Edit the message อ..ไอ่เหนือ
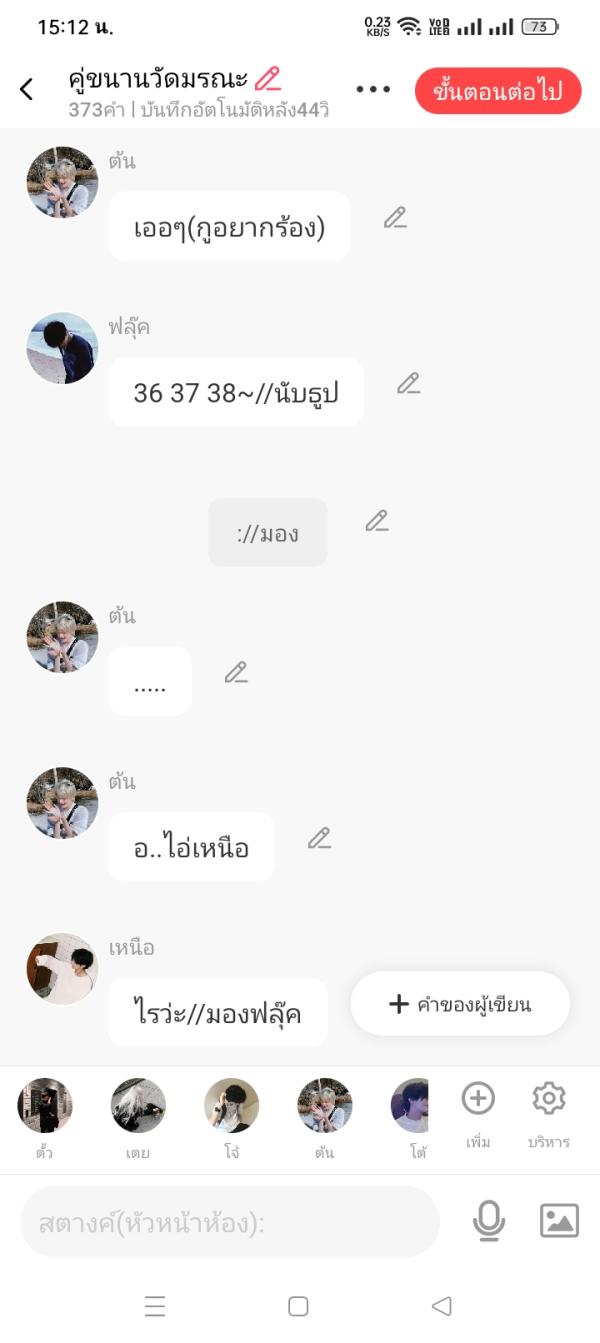The image size is (600, 1343). 319,838
